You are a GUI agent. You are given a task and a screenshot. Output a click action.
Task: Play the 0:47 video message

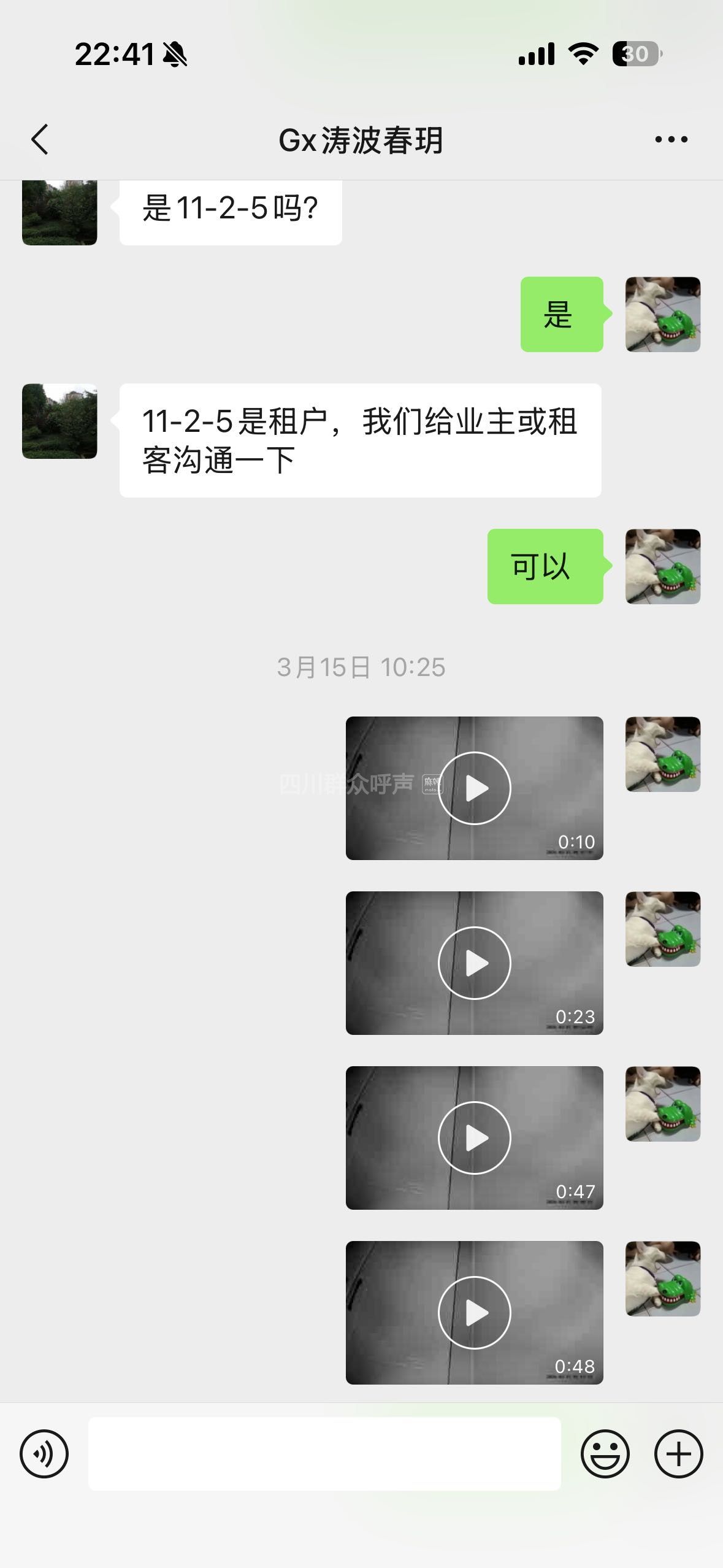474,1138
